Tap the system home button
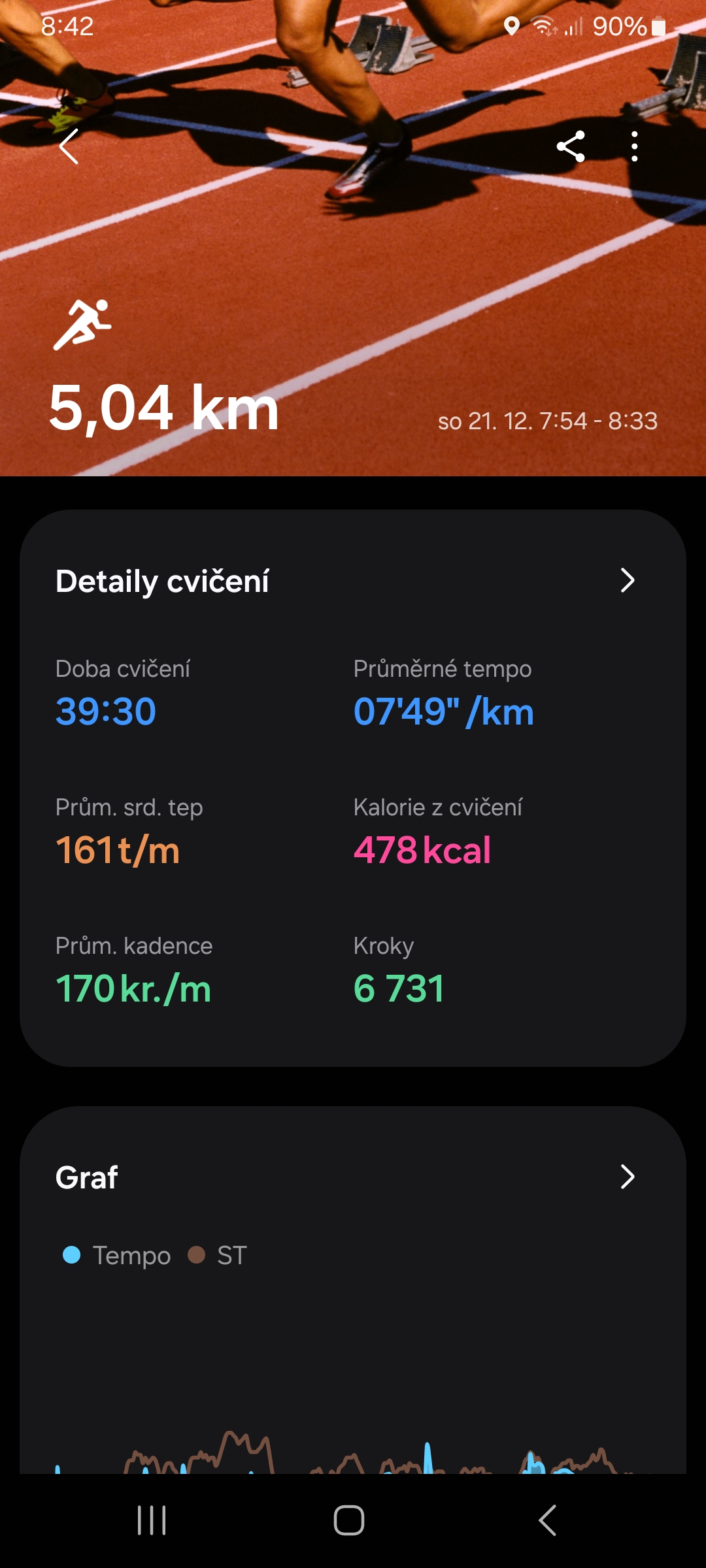This screenshot has width=706, height=1568. click(349, 1520)
